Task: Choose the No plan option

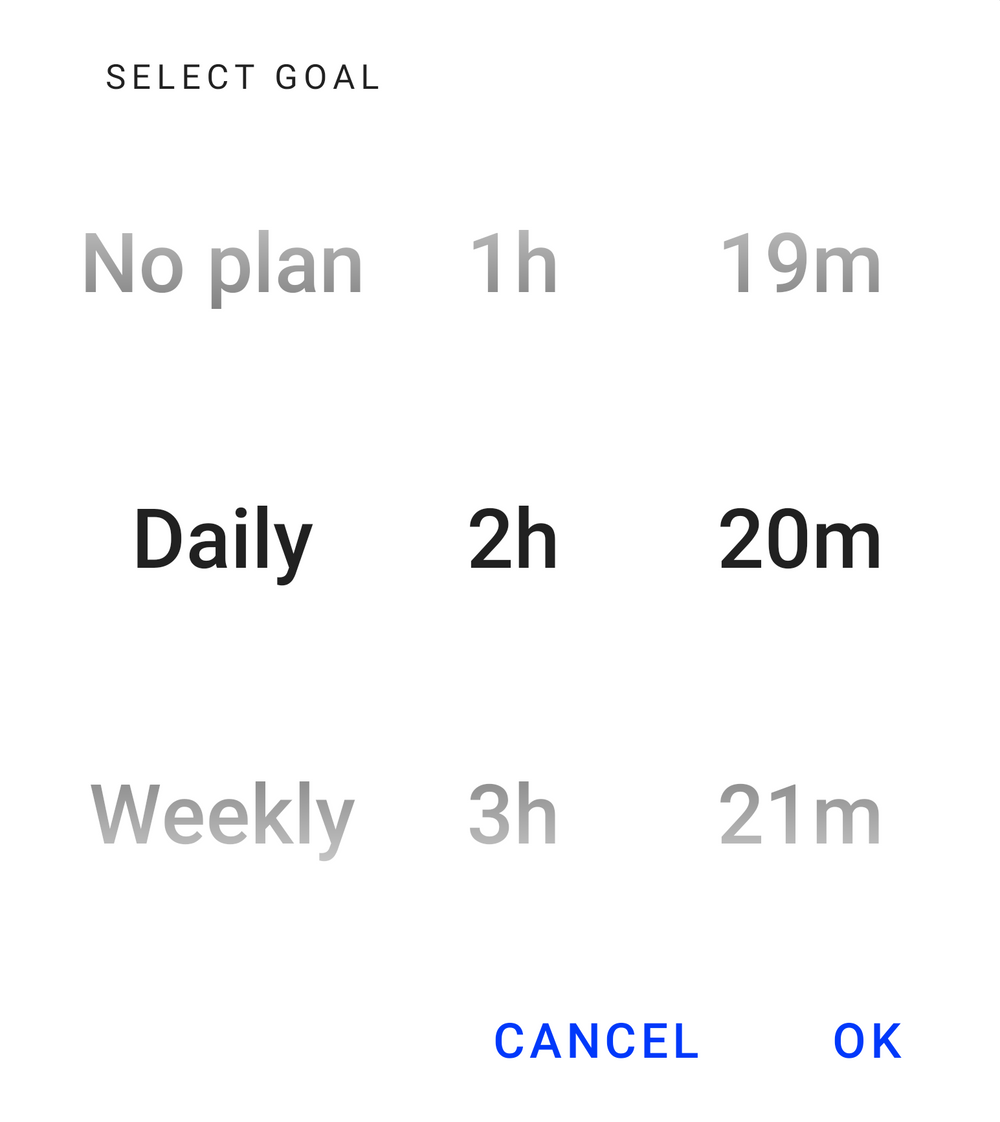Action: coord(223,266)
